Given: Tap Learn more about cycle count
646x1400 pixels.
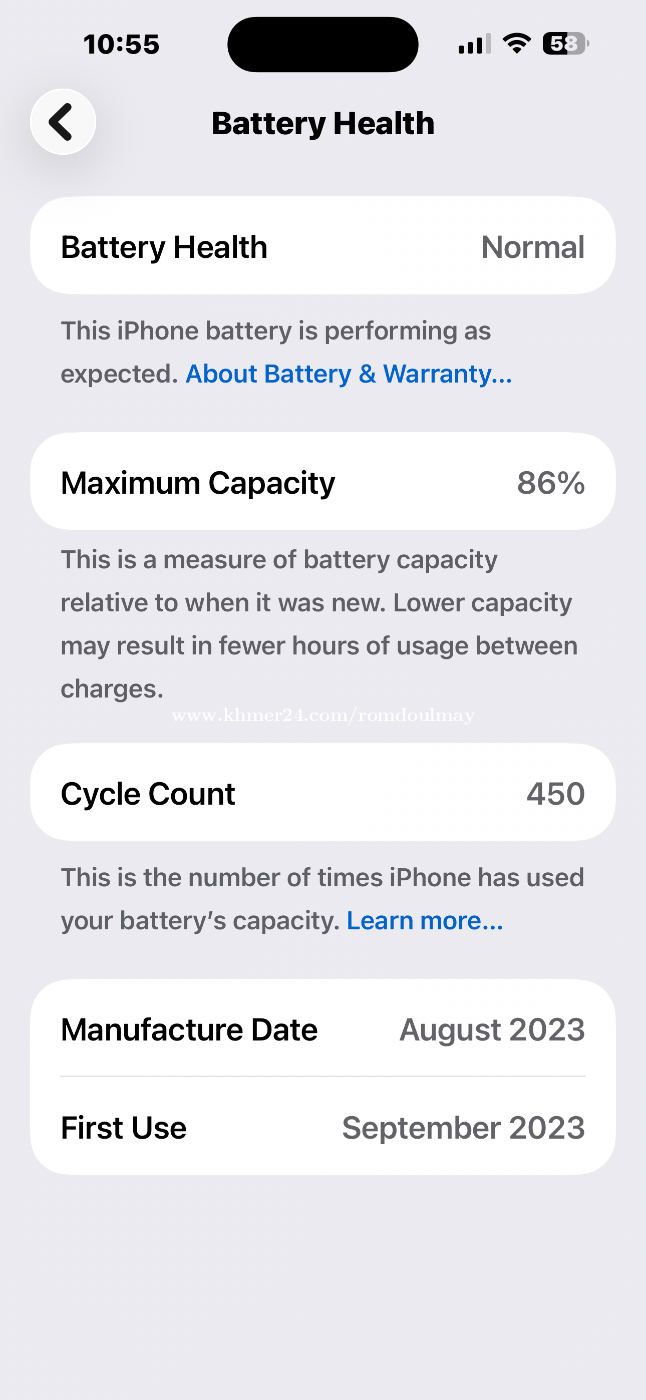Looking at the screenshot, I should coord(424,920).
